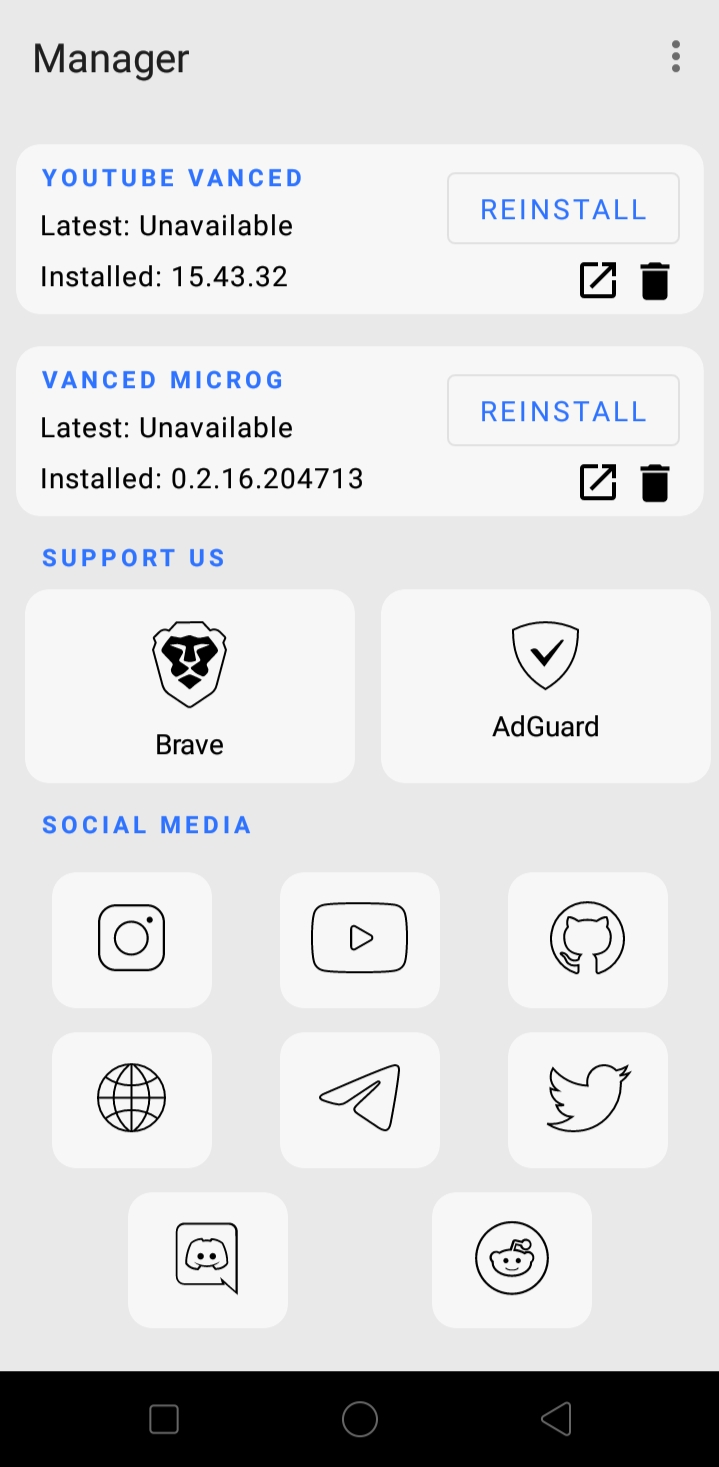Open the YouTube channel link
This screenshot has height=1467, width=719.
[x=360, y=939]
